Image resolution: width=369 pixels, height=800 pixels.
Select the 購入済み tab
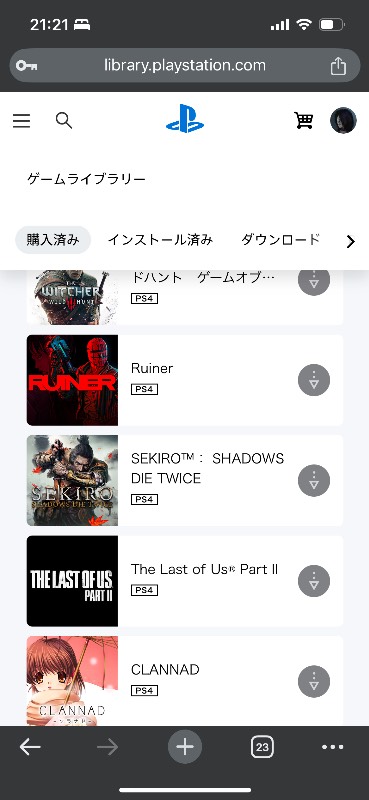point(53,240)
